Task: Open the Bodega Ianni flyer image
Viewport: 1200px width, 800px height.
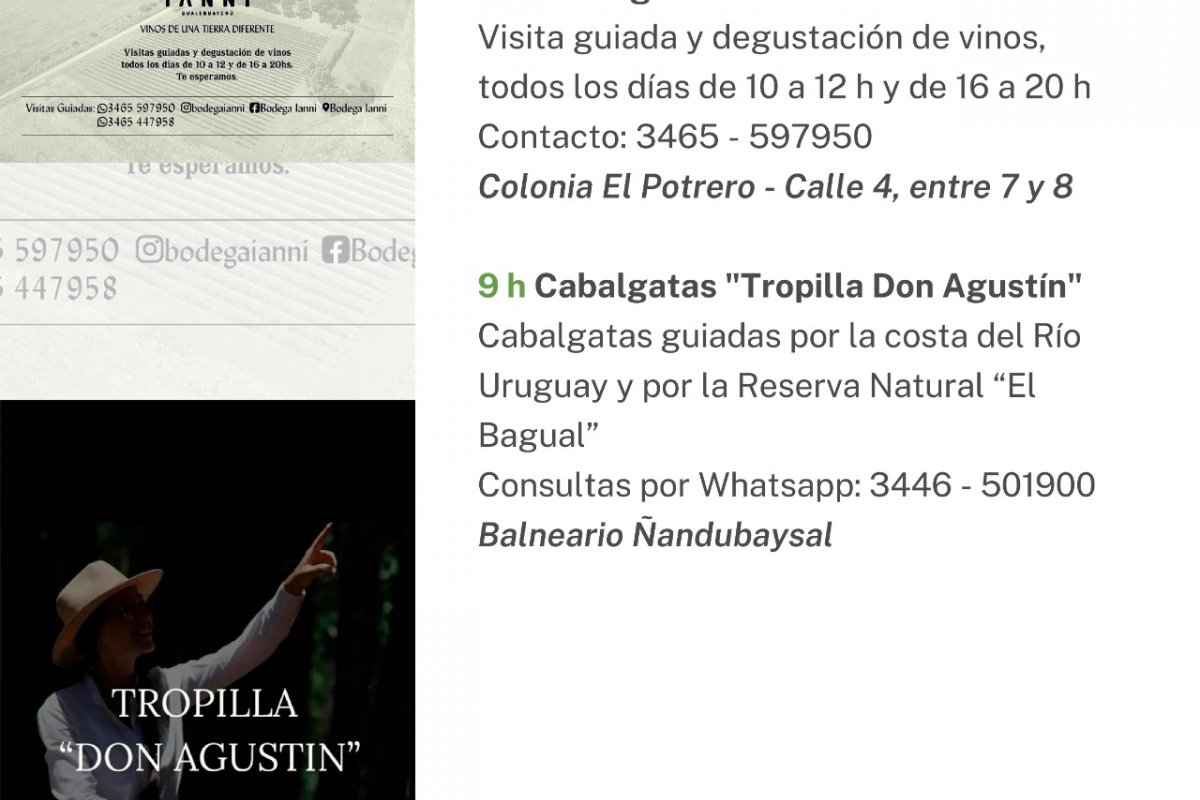Action: [207, 80]
